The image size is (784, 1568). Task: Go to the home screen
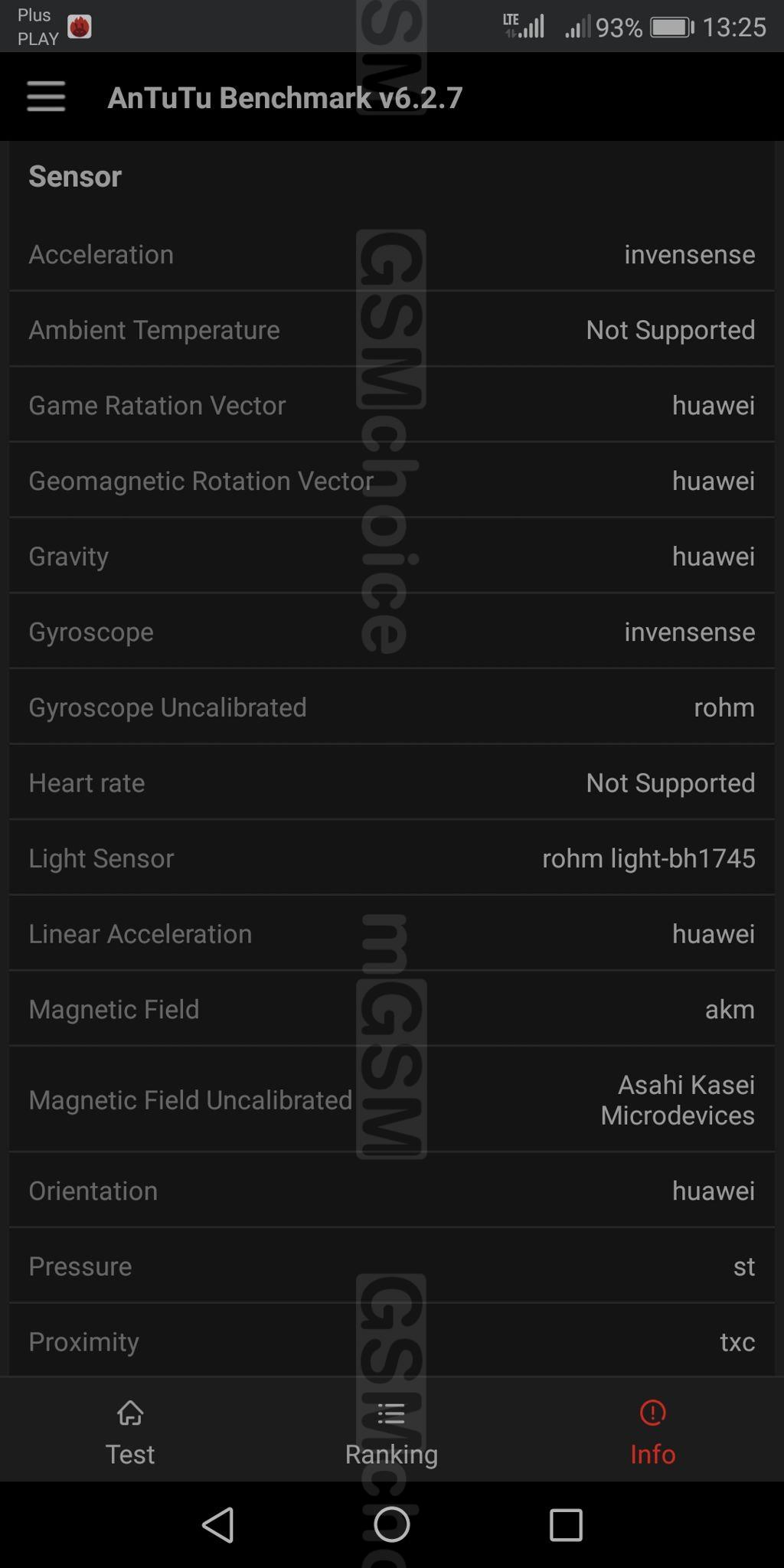pyautogui.click(x=392, y=1524)
